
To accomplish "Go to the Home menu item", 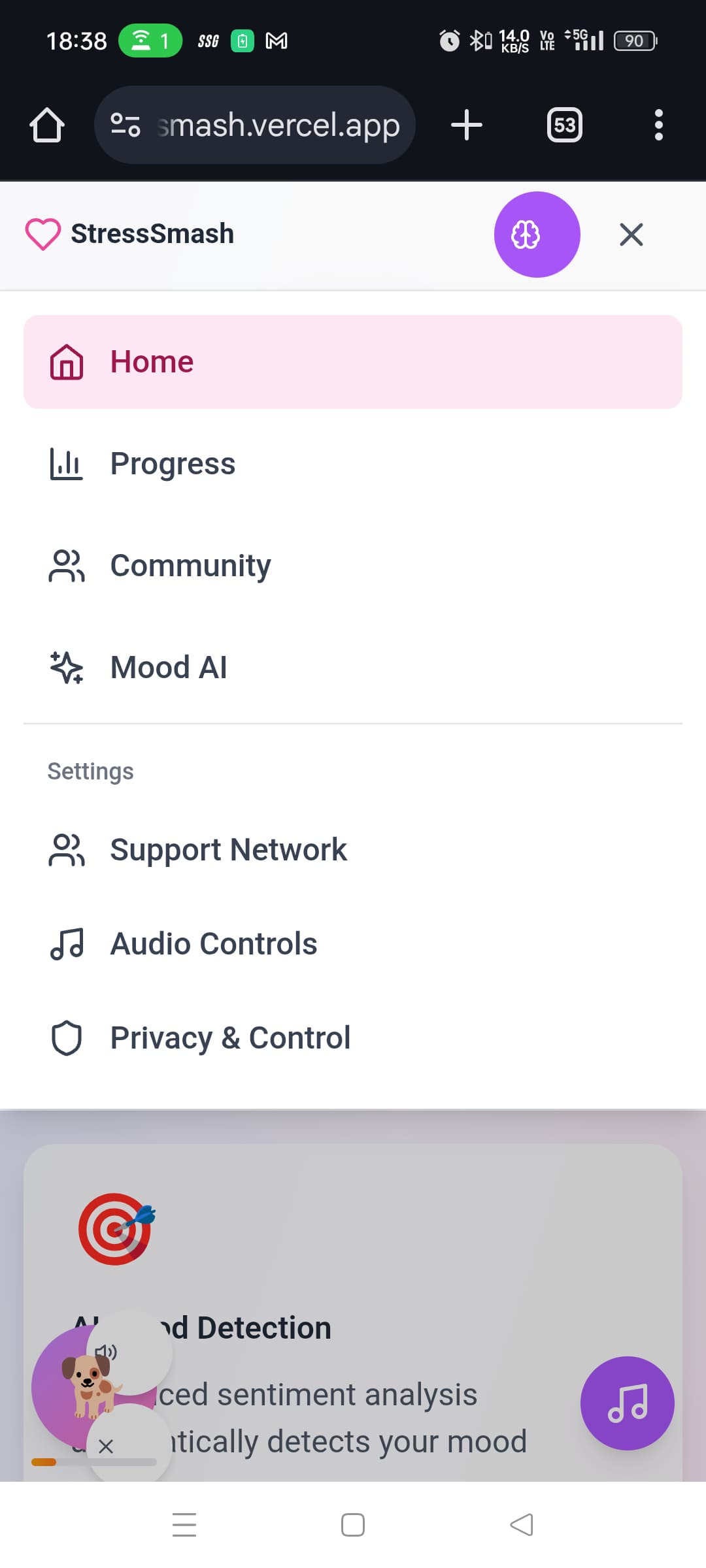I will [353, 362].
